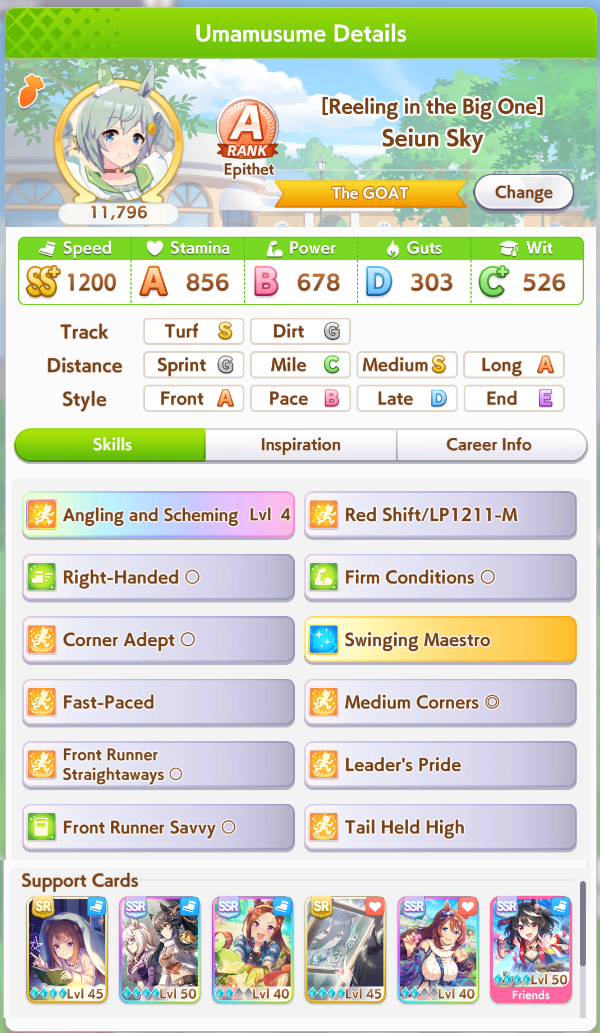View the Red Shift/LP1211-M skill

pyautogui.click(x=440, y=516)
